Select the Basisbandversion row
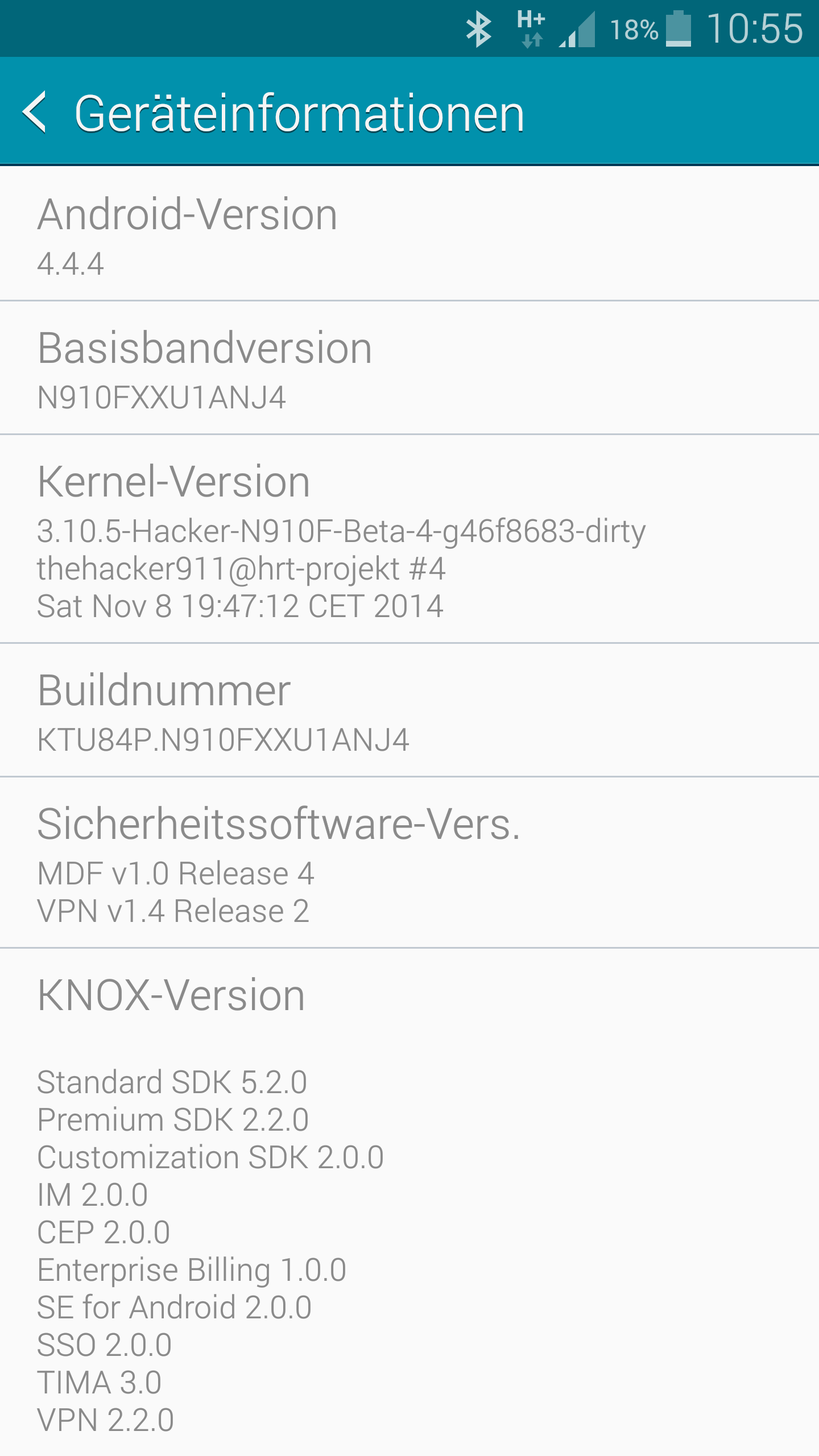 409,368
